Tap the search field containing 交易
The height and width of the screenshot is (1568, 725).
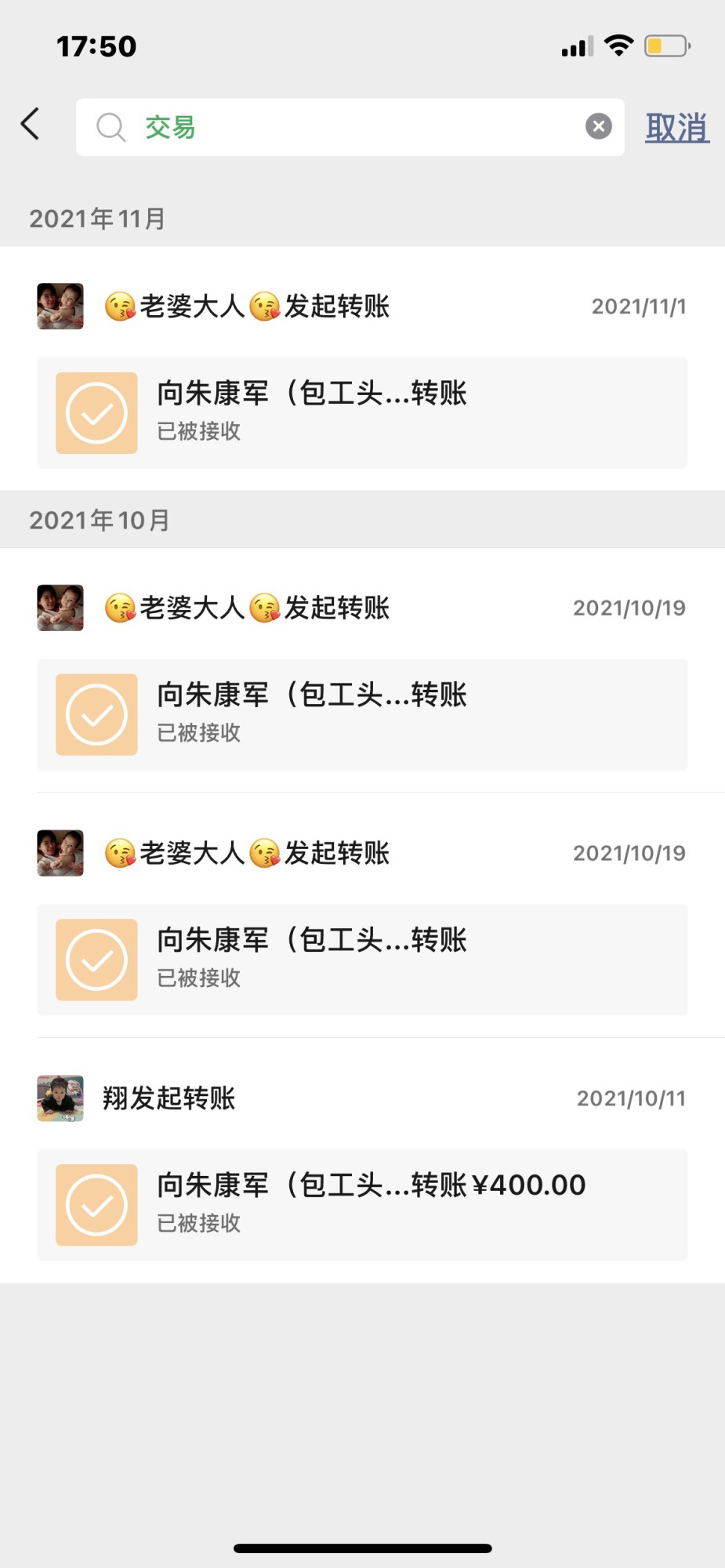[345, 127]
